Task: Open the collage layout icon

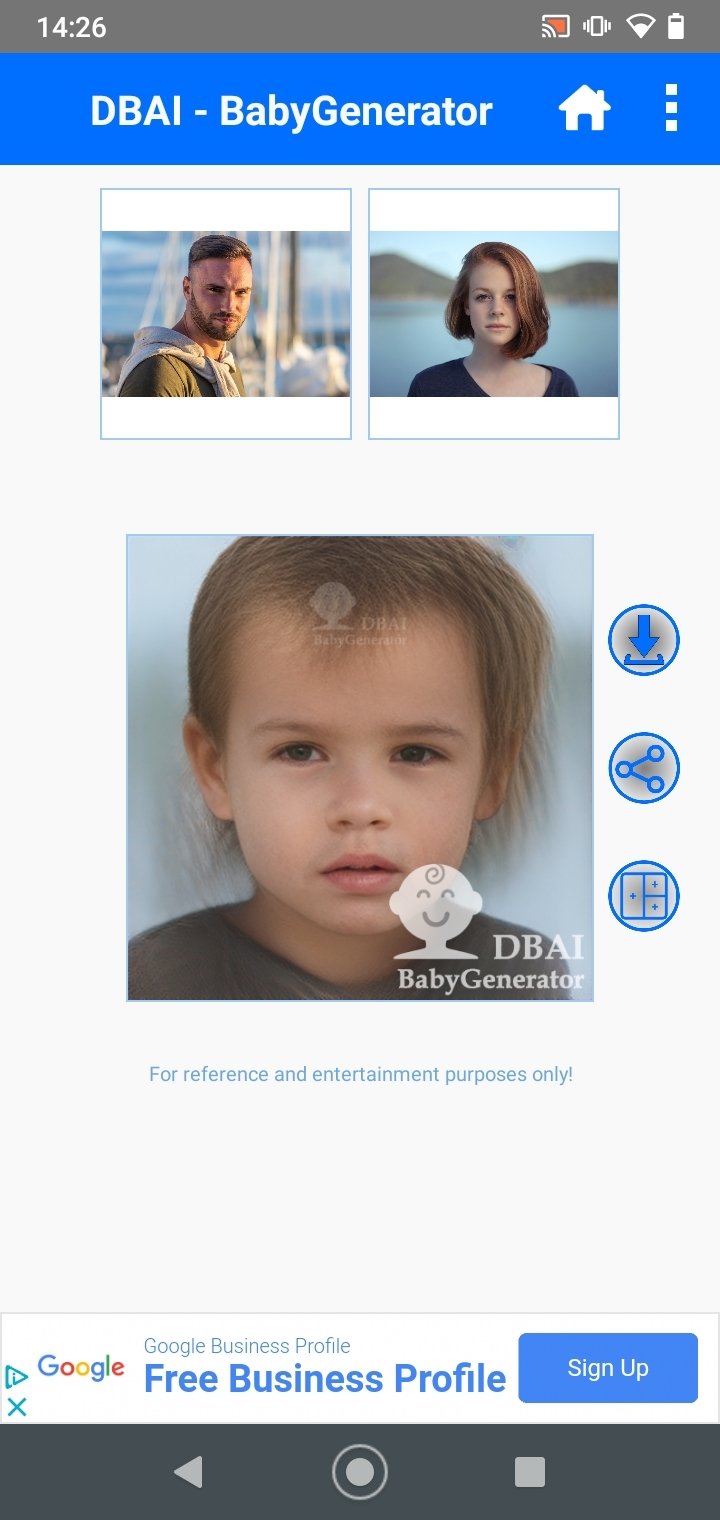Action: pos(644,896)
